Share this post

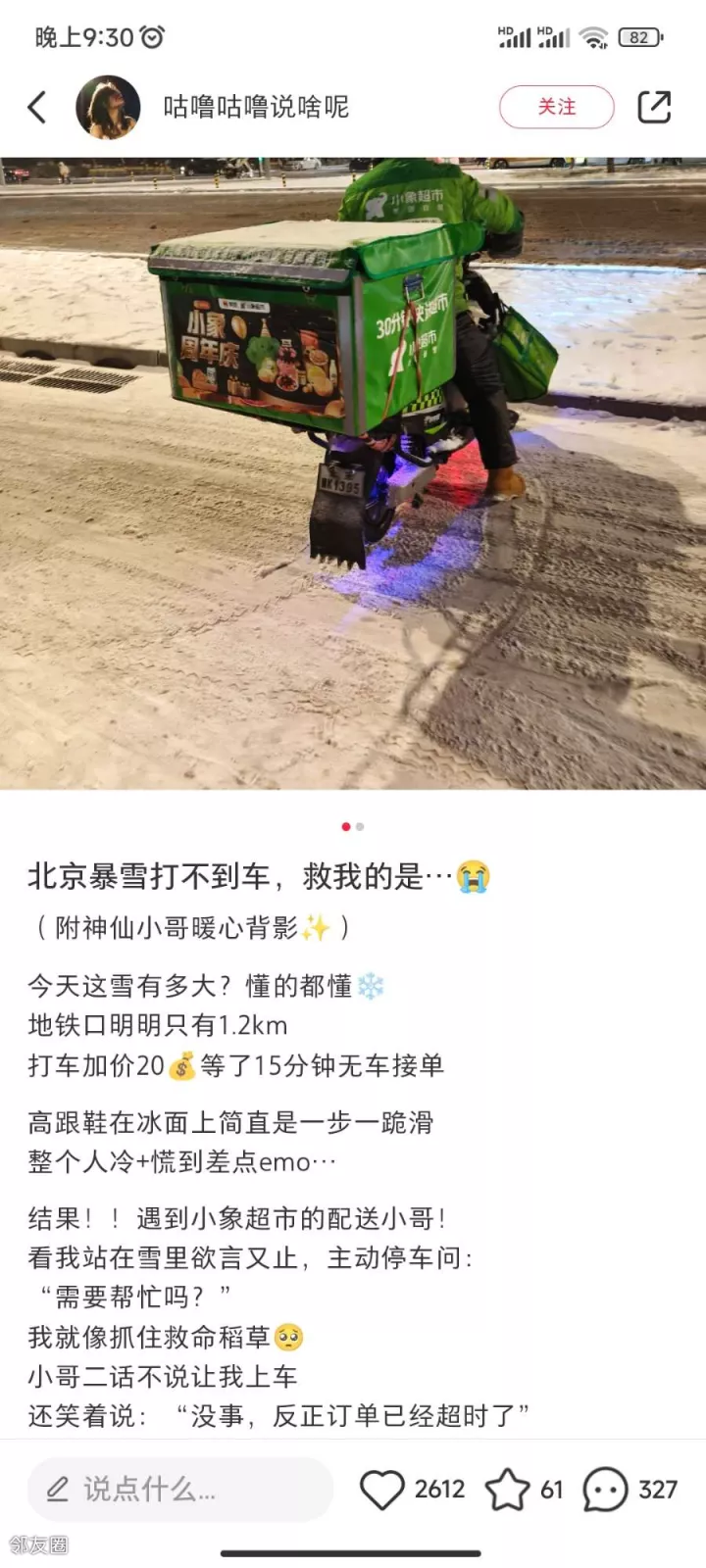(x=654, y=107)
